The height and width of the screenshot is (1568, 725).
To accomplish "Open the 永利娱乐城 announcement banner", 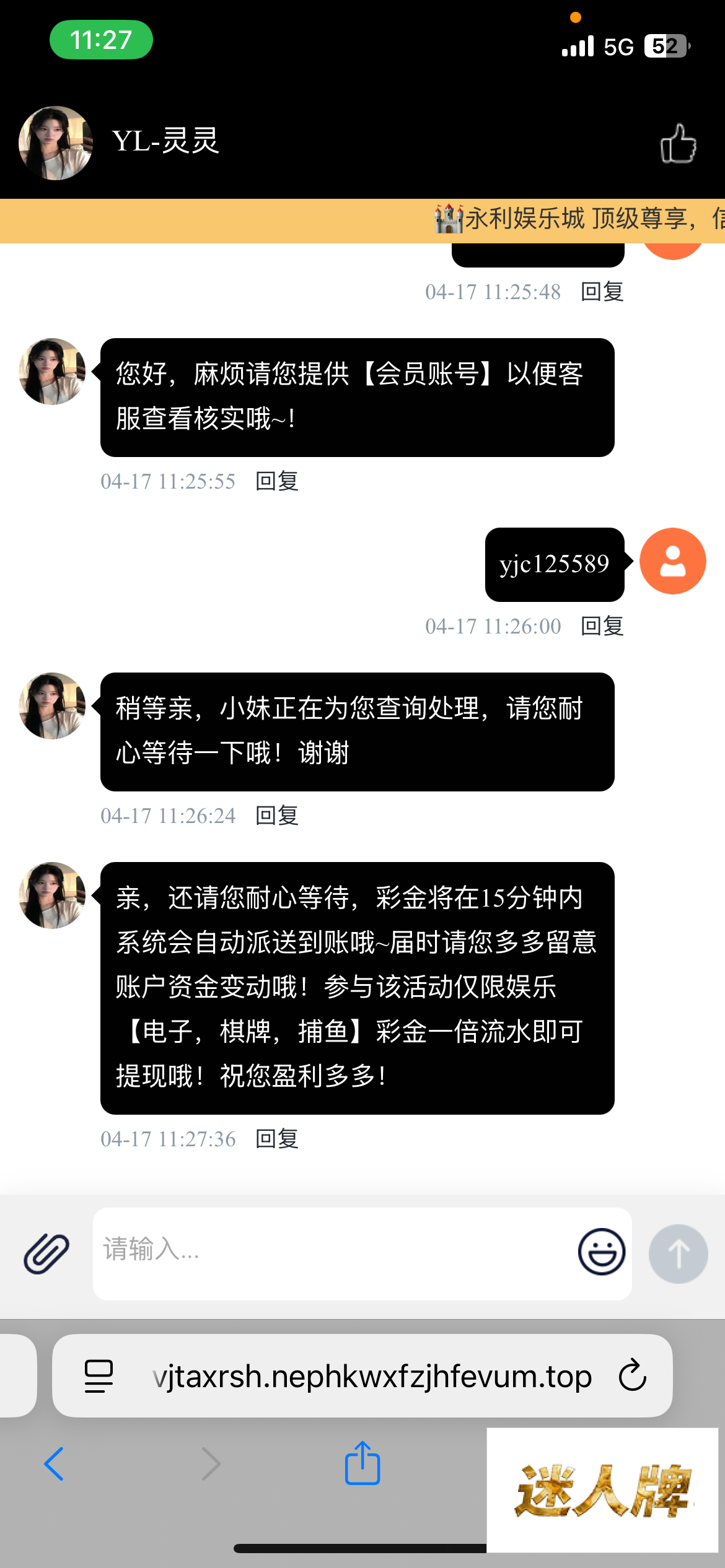I will [x=576, y=219].
